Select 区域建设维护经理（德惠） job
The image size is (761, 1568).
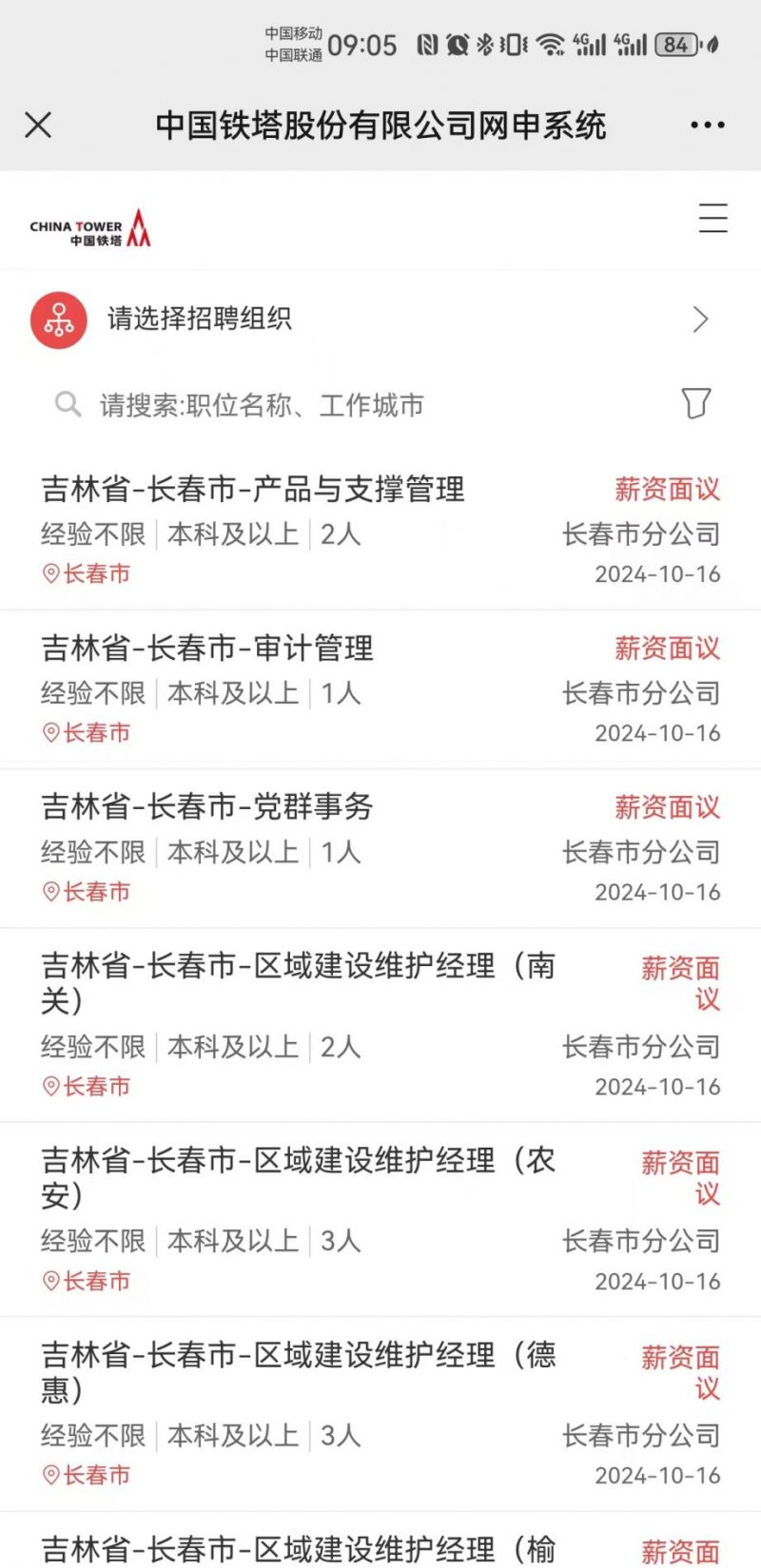click(x=380, y=1414)
